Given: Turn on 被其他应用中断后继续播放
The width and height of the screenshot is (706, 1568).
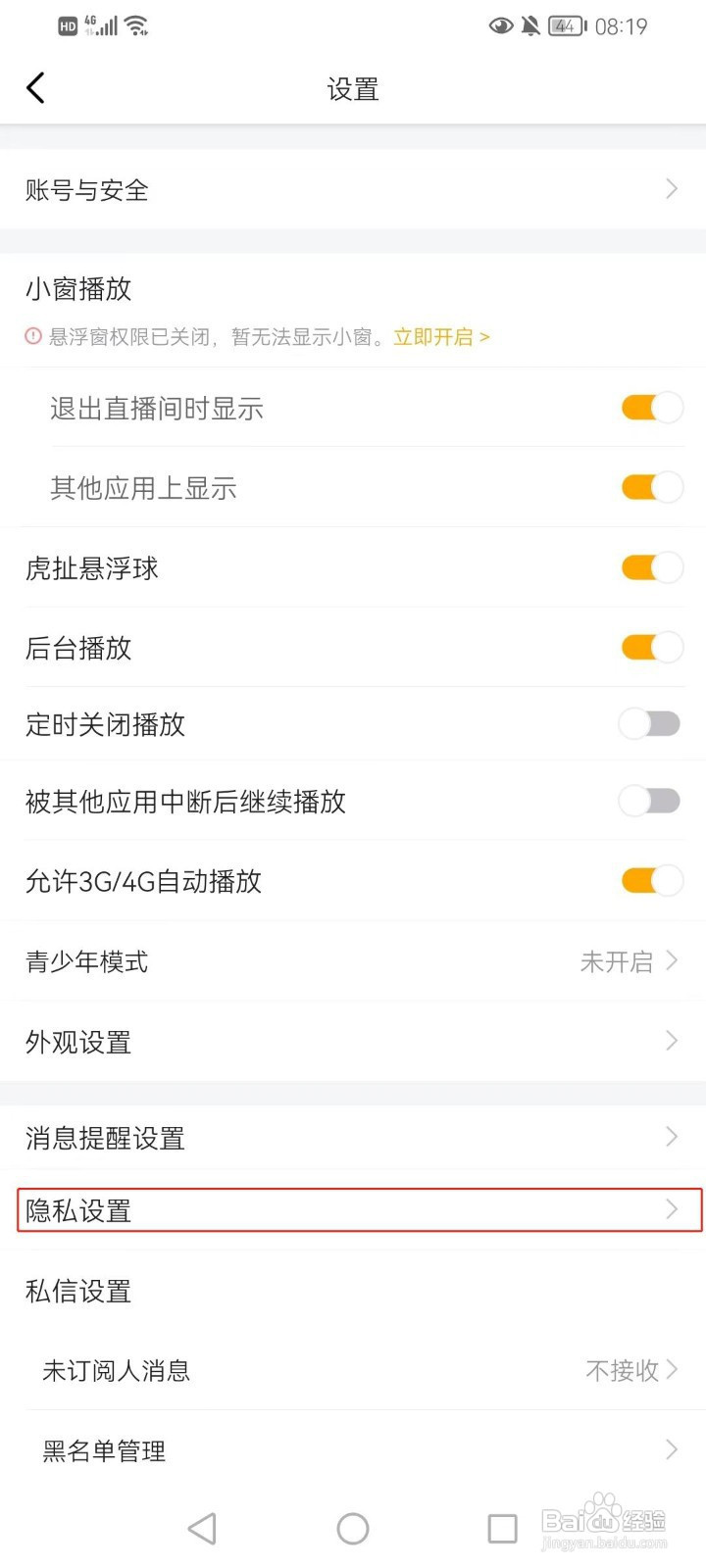Looking at the screenshot, I should (649, 801).
